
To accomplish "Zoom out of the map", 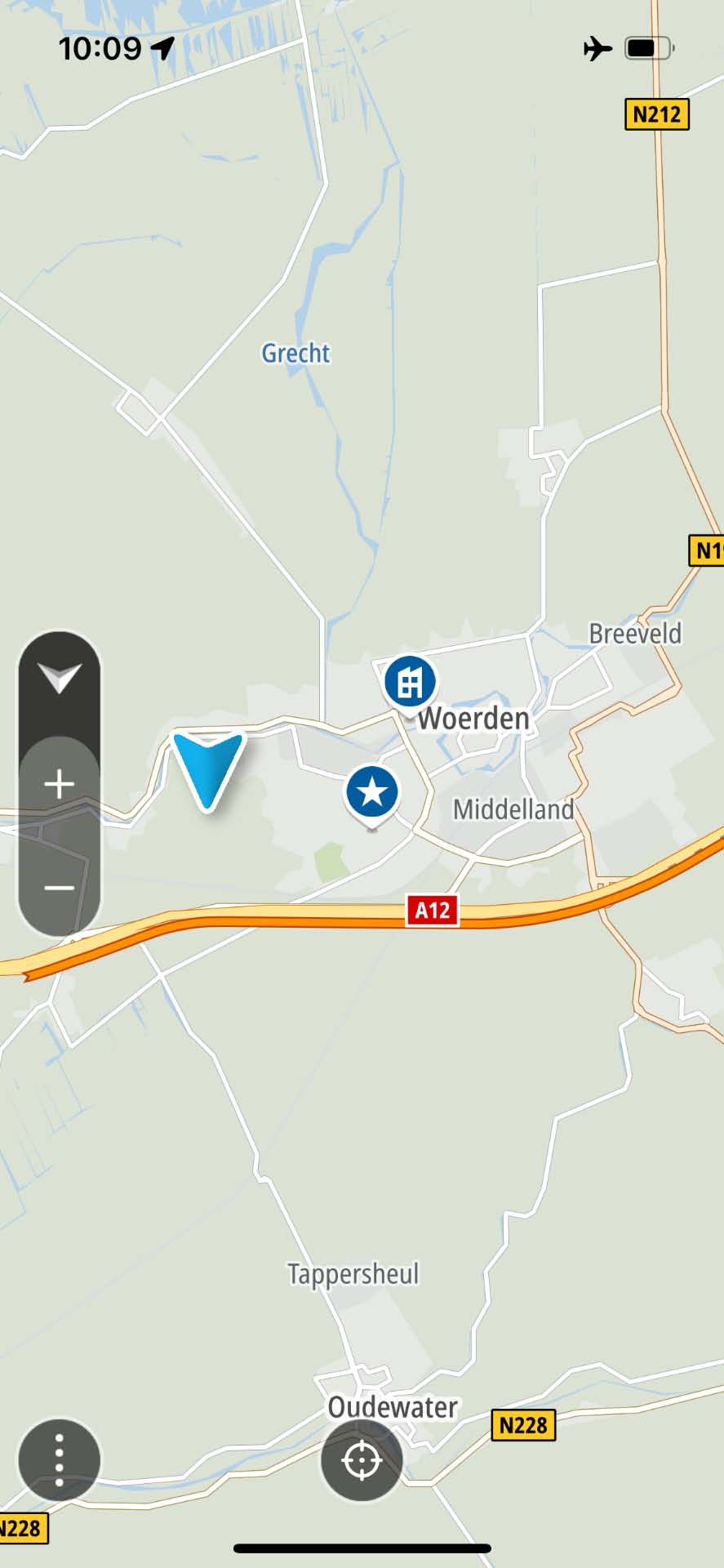I will point(60,888).
